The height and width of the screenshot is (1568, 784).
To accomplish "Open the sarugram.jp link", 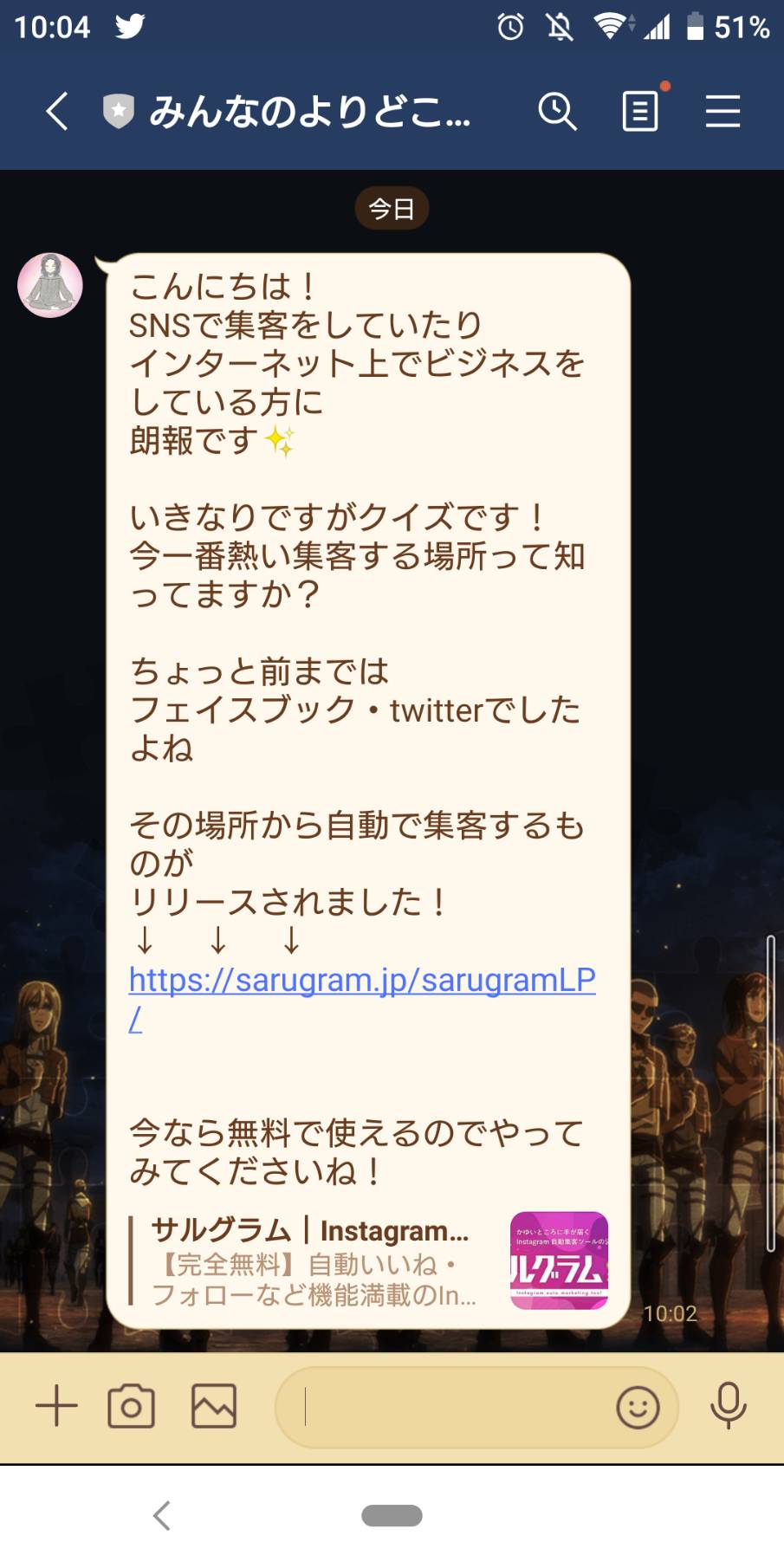I will point(362,998).
